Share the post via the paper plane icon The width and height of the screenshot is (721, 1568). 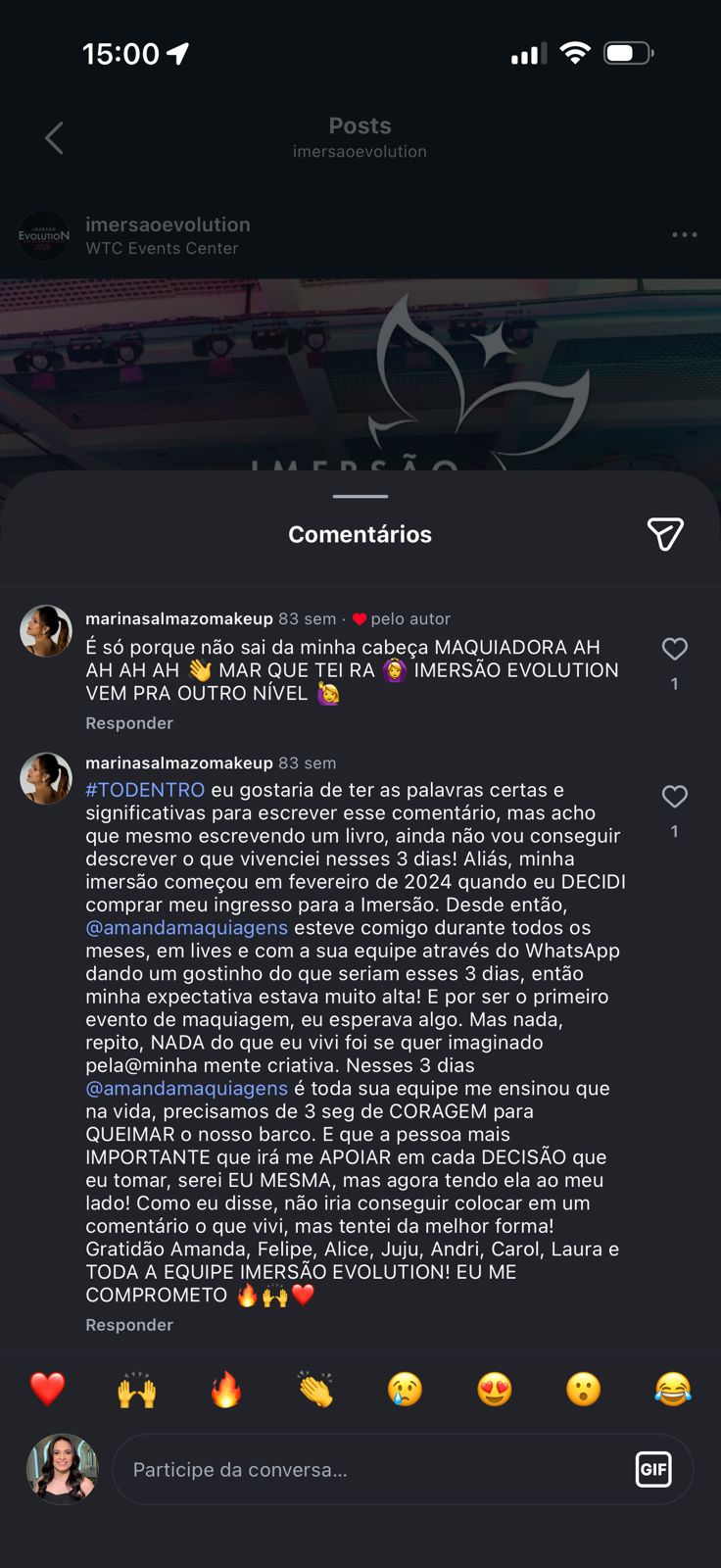665,534
